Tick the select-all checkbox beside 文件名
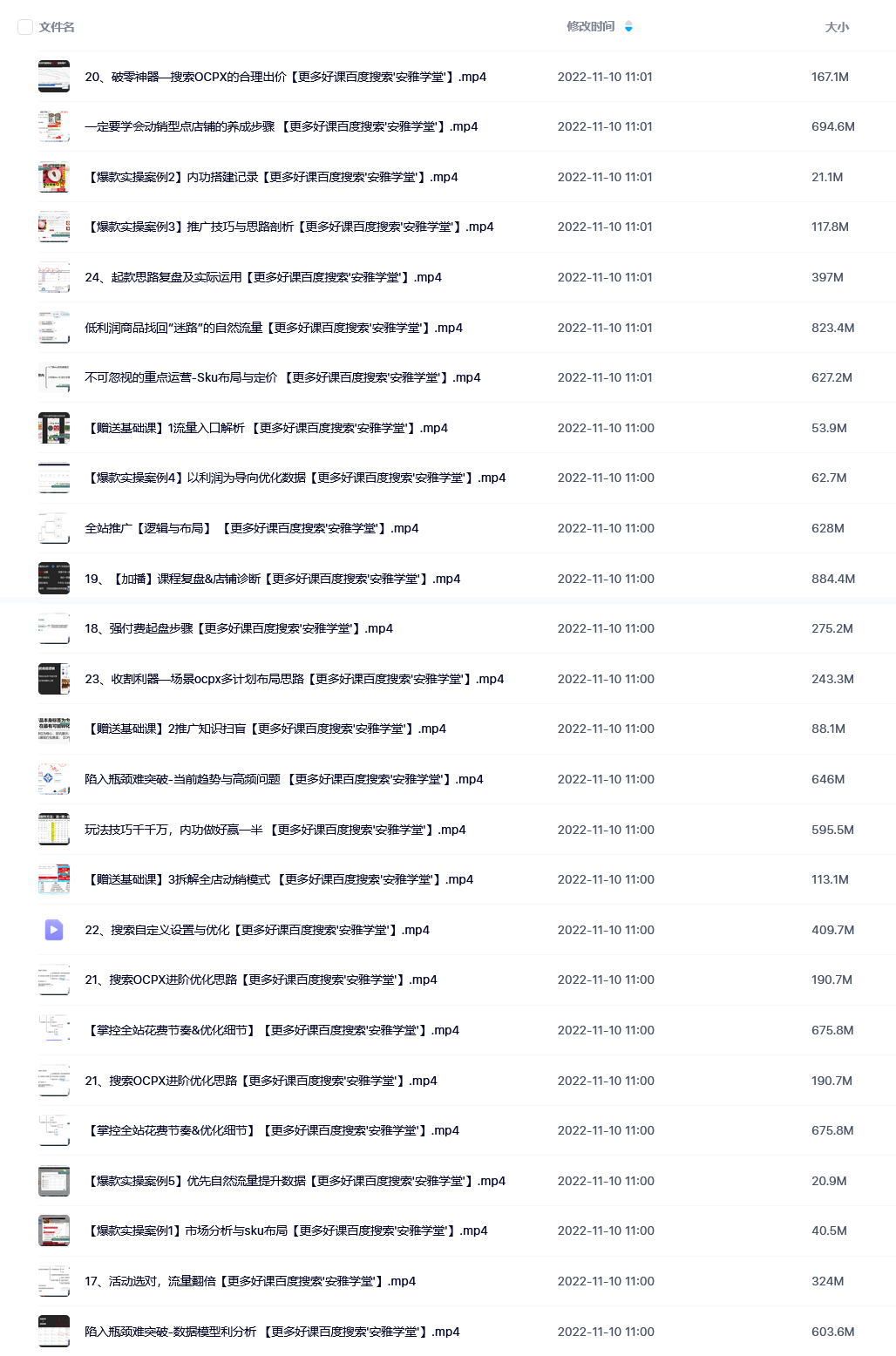The image size is (896, 1356). coord(25,27)
